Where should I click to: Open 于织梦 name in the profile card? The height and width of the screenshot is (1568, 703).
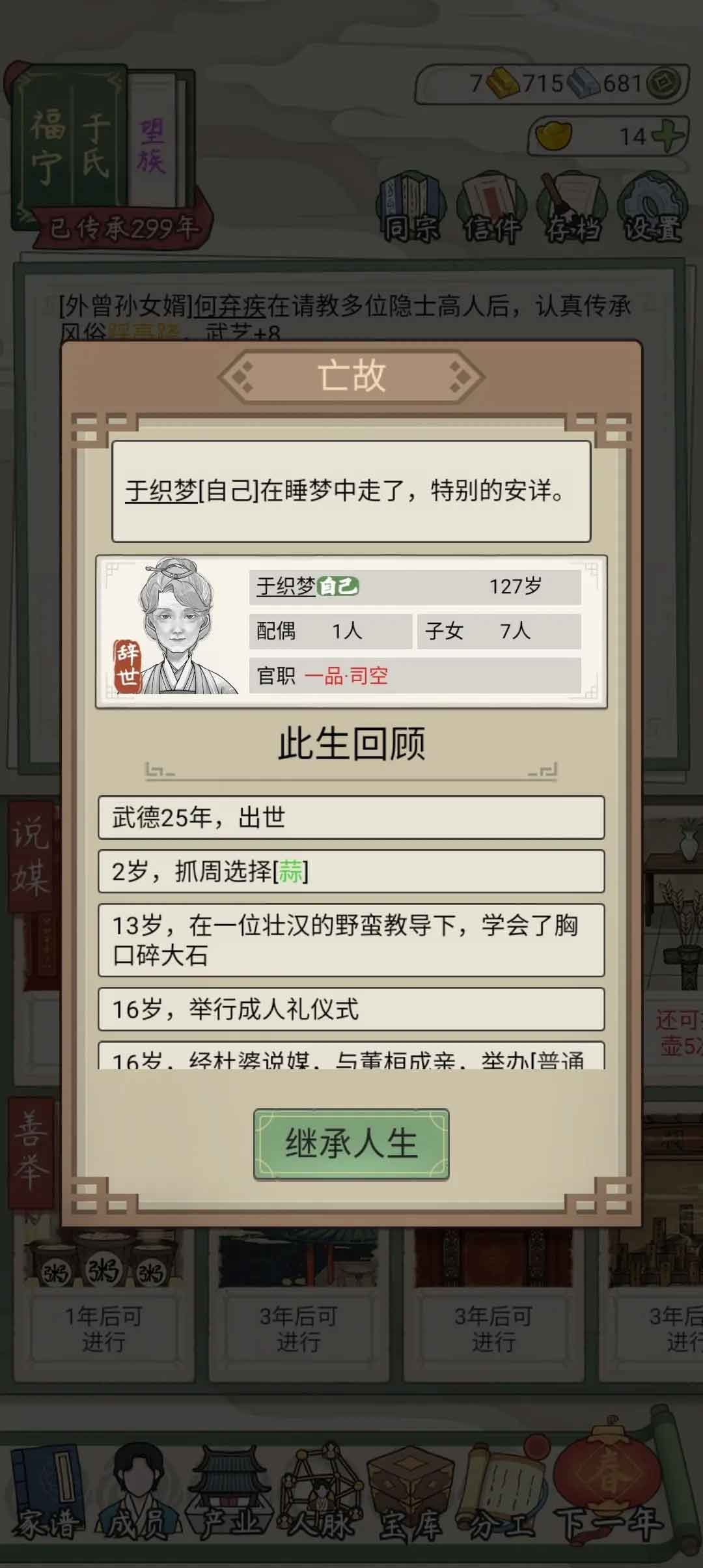coord(286,586)
